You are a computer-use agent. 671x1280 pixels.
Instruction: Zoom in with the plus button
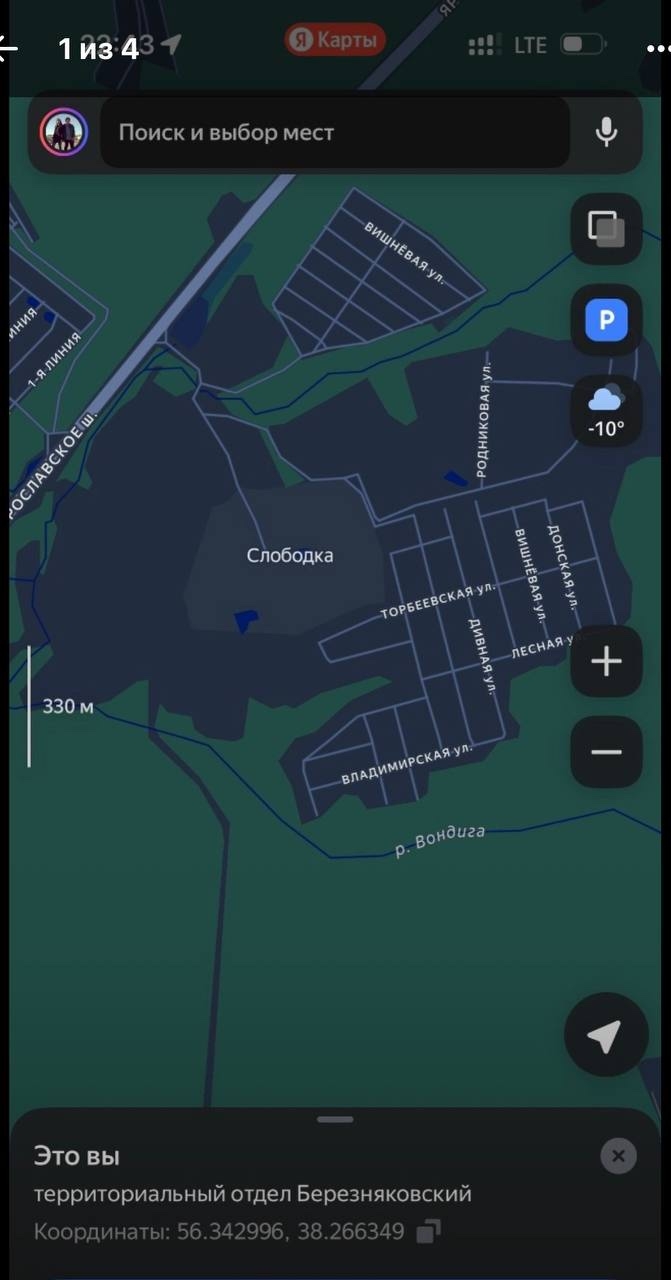tap(606, 662)
